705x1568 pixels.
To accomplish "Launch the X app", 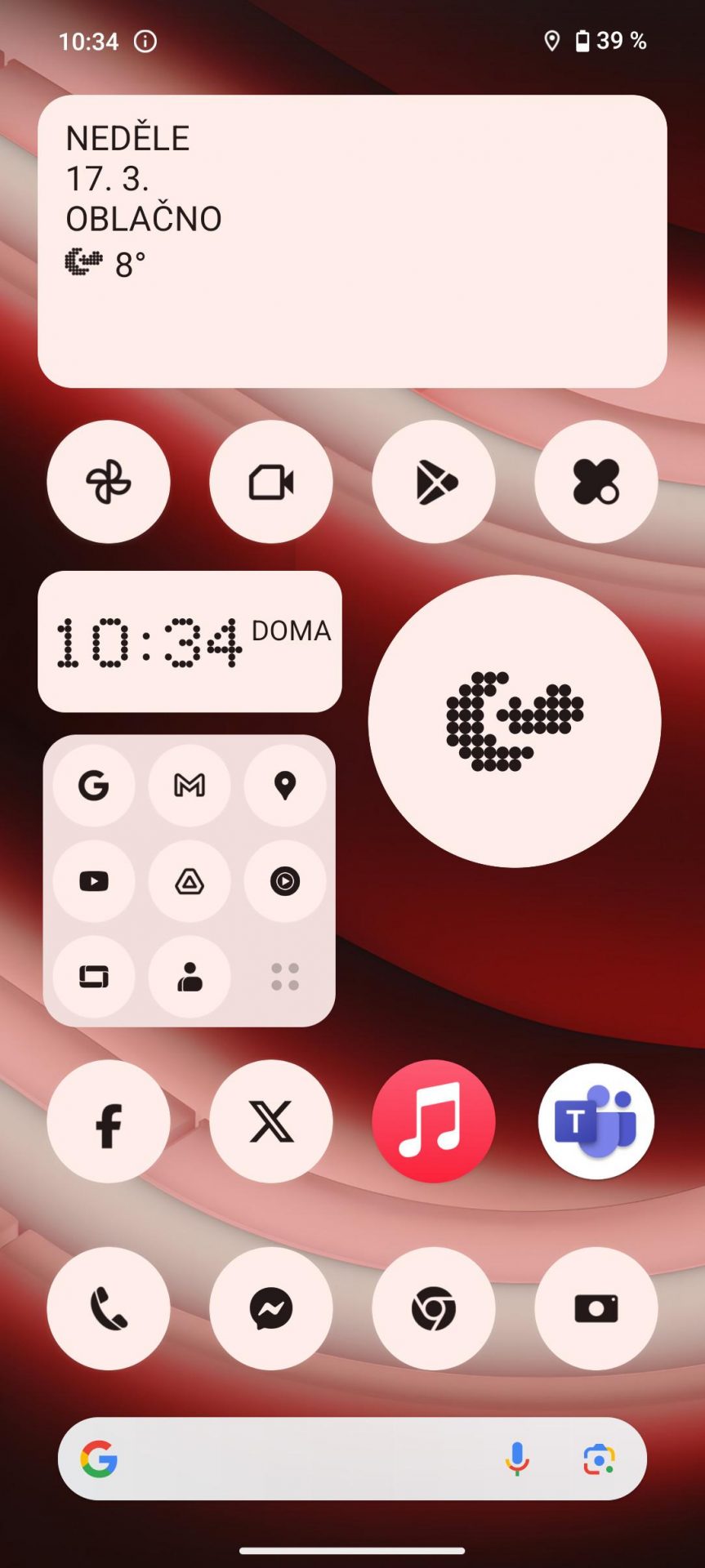I will (x=271, y=1121).
